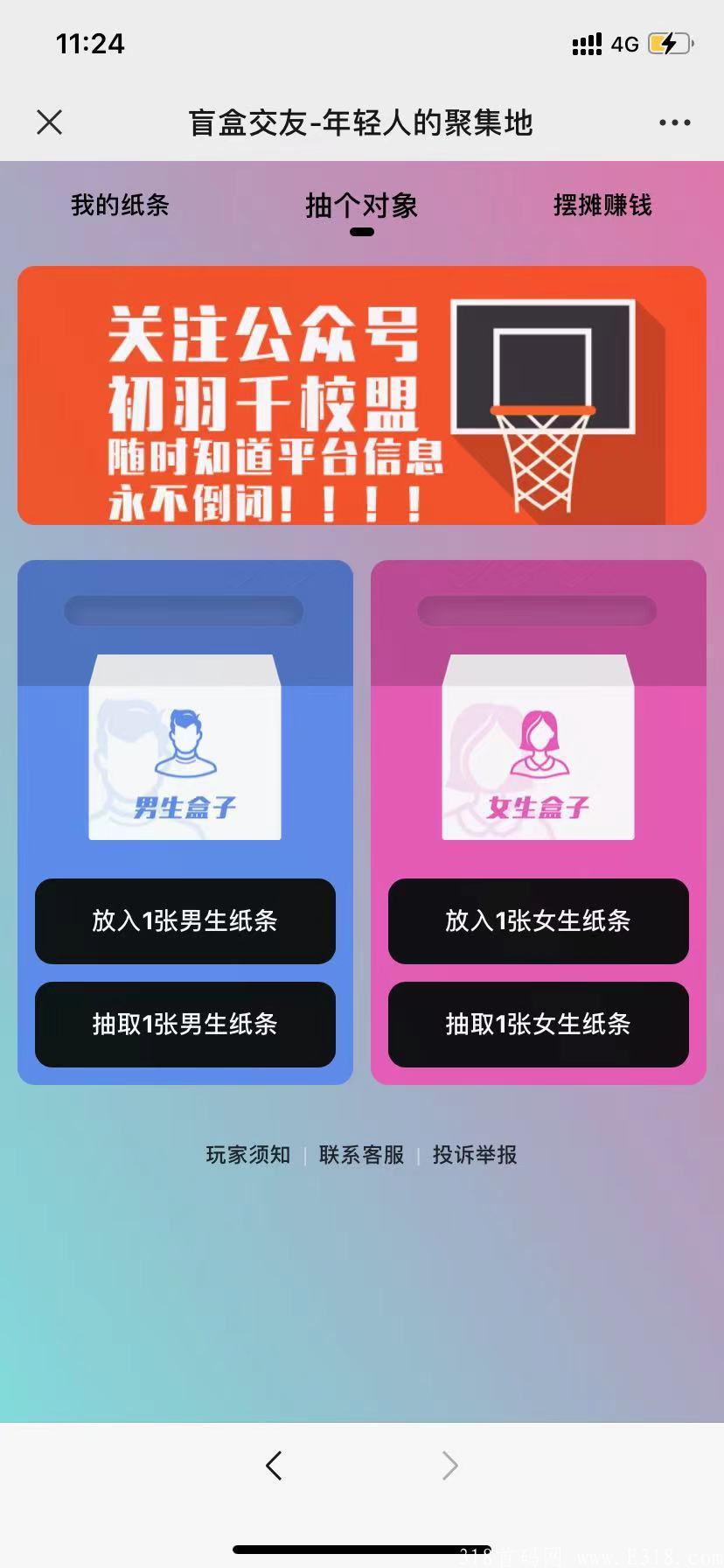Tap 放入1张女生纸条 button
This screenshot has height=1568, width=724.
pos(539,921)
